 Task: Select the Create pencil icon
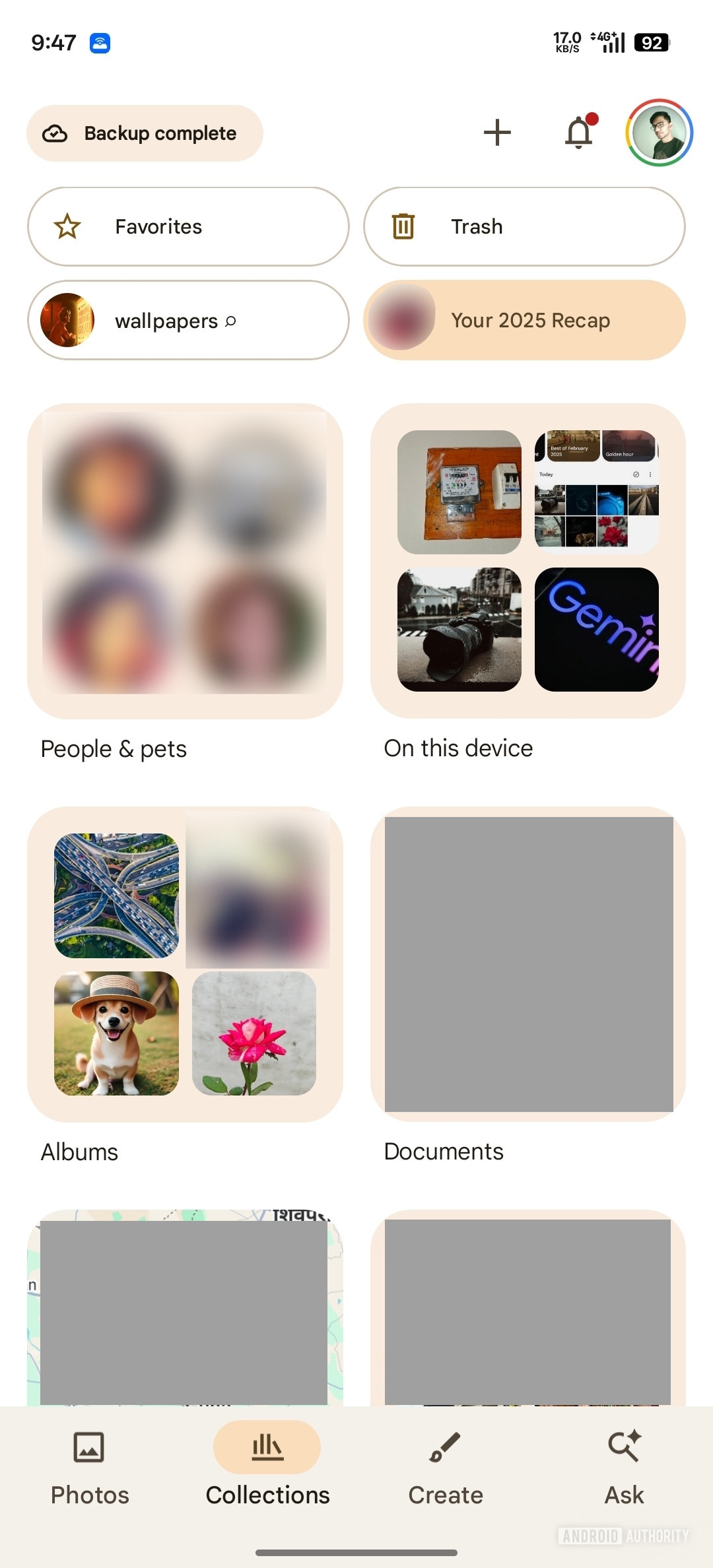[x=445, y=1447]
